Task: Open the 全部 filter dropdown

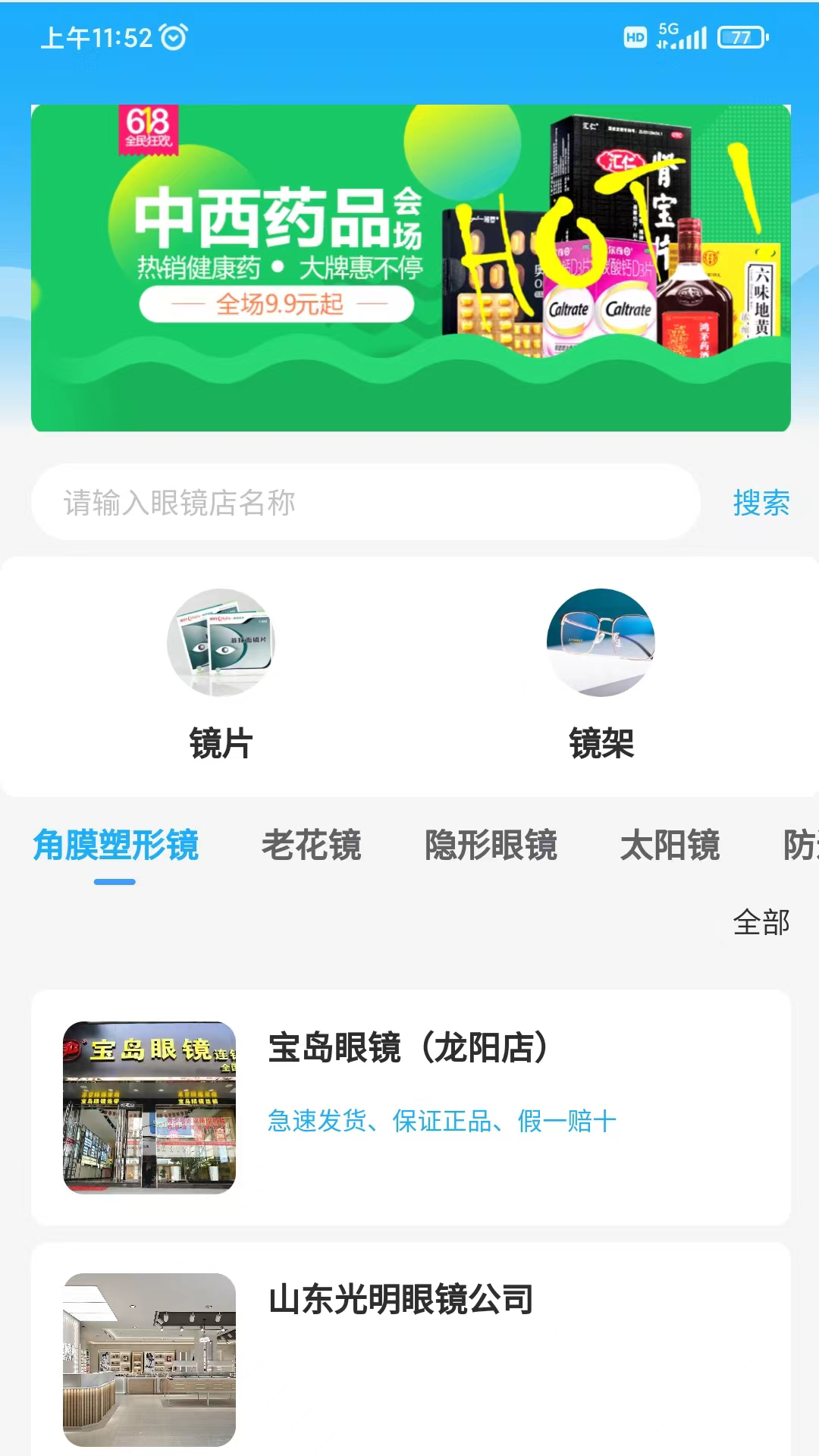Action: 761,923
